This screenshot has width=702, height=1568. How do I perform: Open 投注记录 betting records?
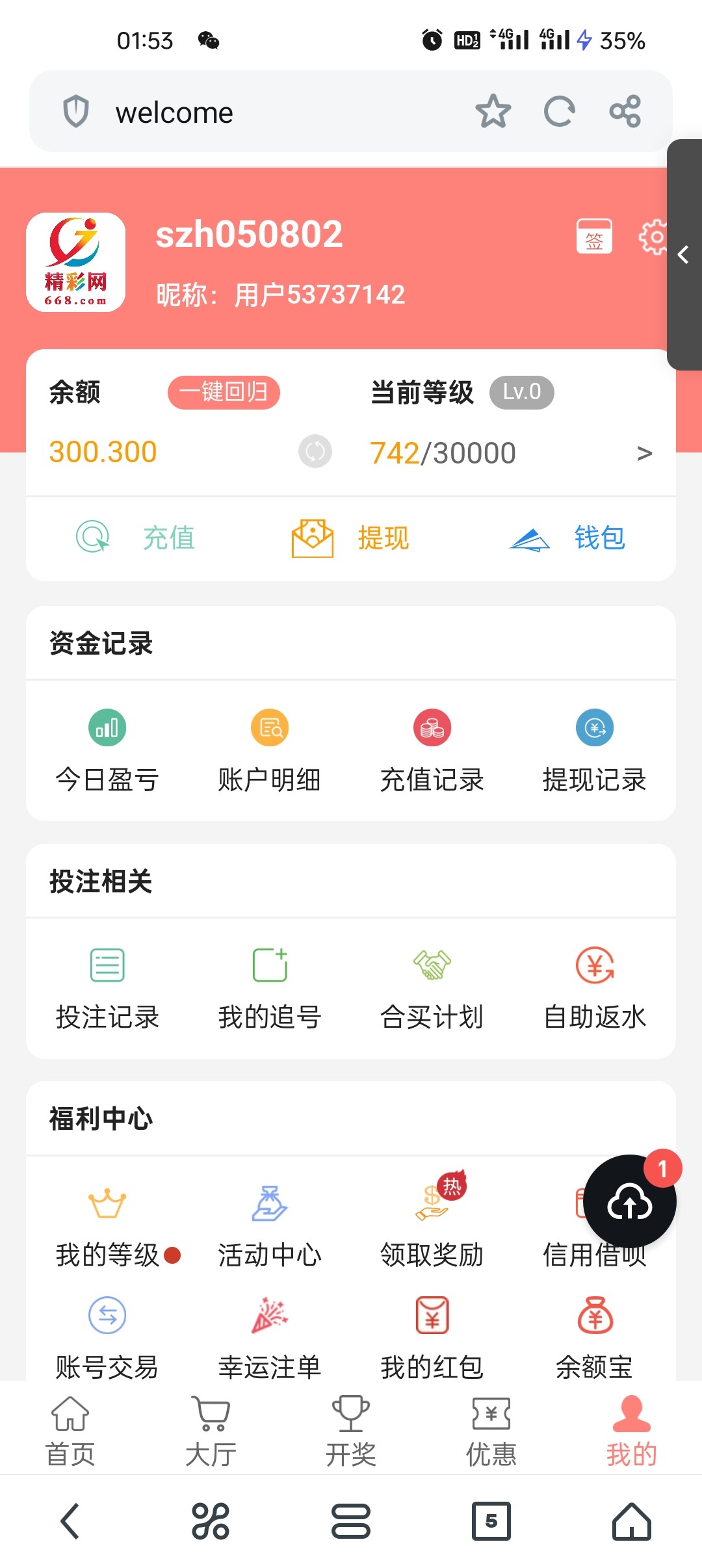click(x=107, y=988)
